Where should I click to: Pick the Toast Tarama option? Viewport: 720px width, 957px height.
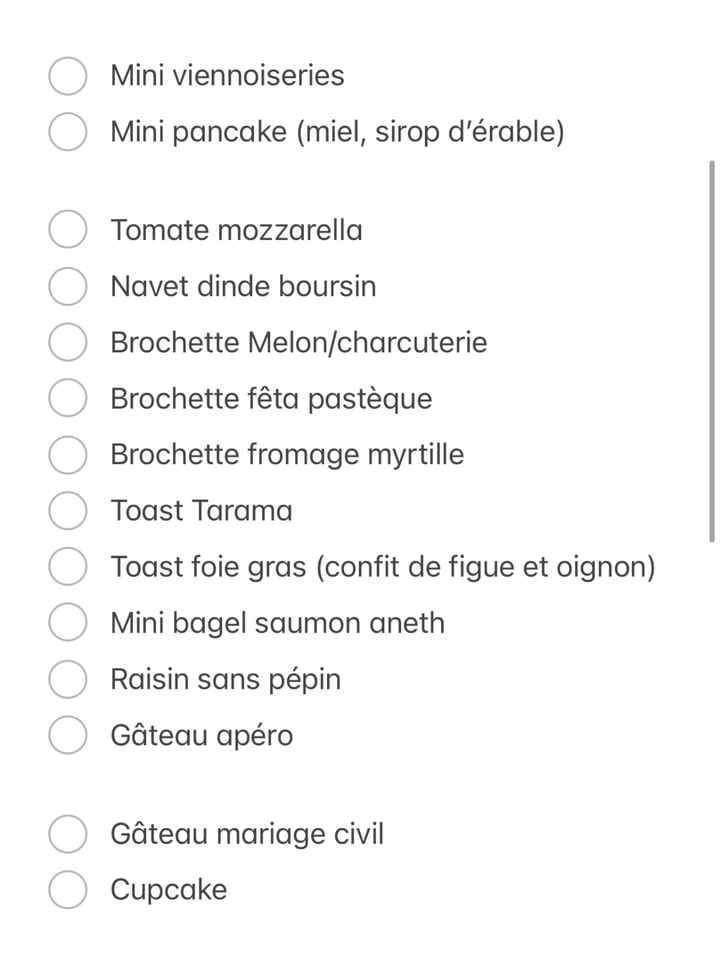[67, 510]
